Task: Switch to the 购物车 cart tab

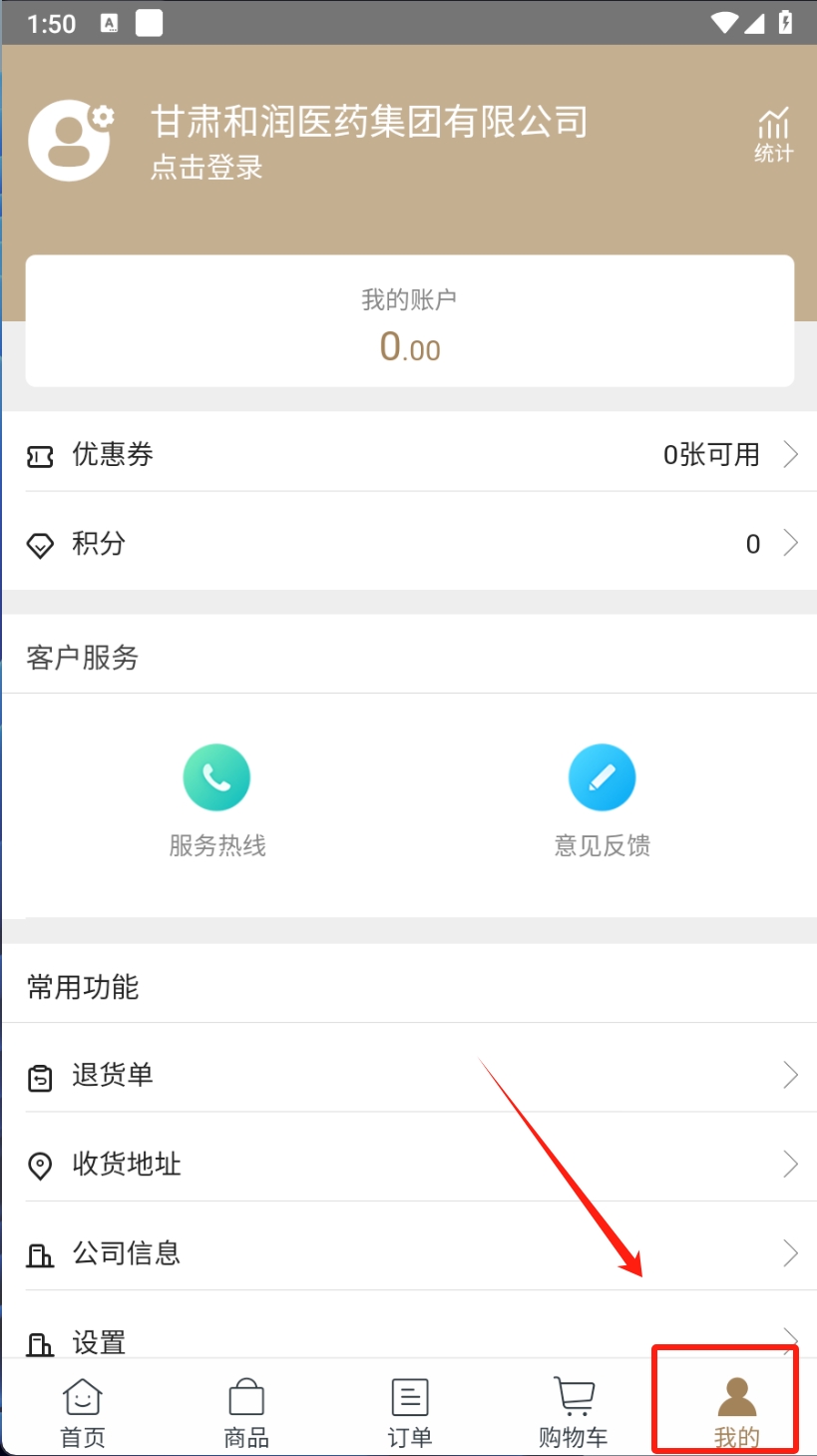Action: pos(573,1413)
